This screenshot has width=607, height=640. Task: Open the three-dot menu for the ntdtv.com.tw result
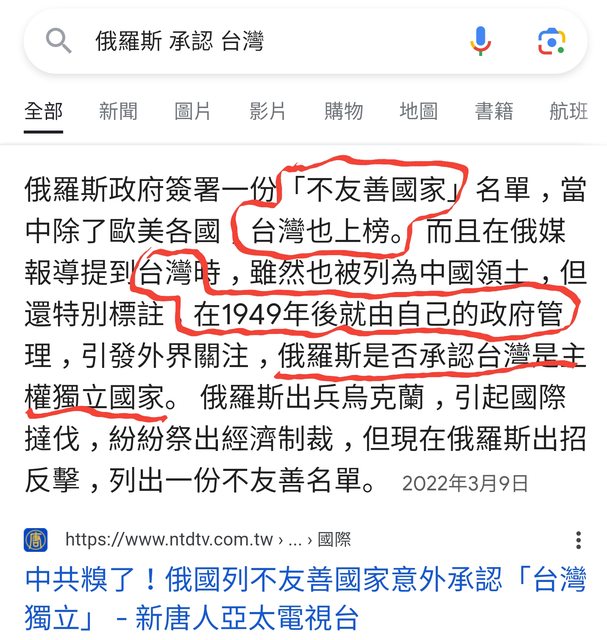coord(579,540)
